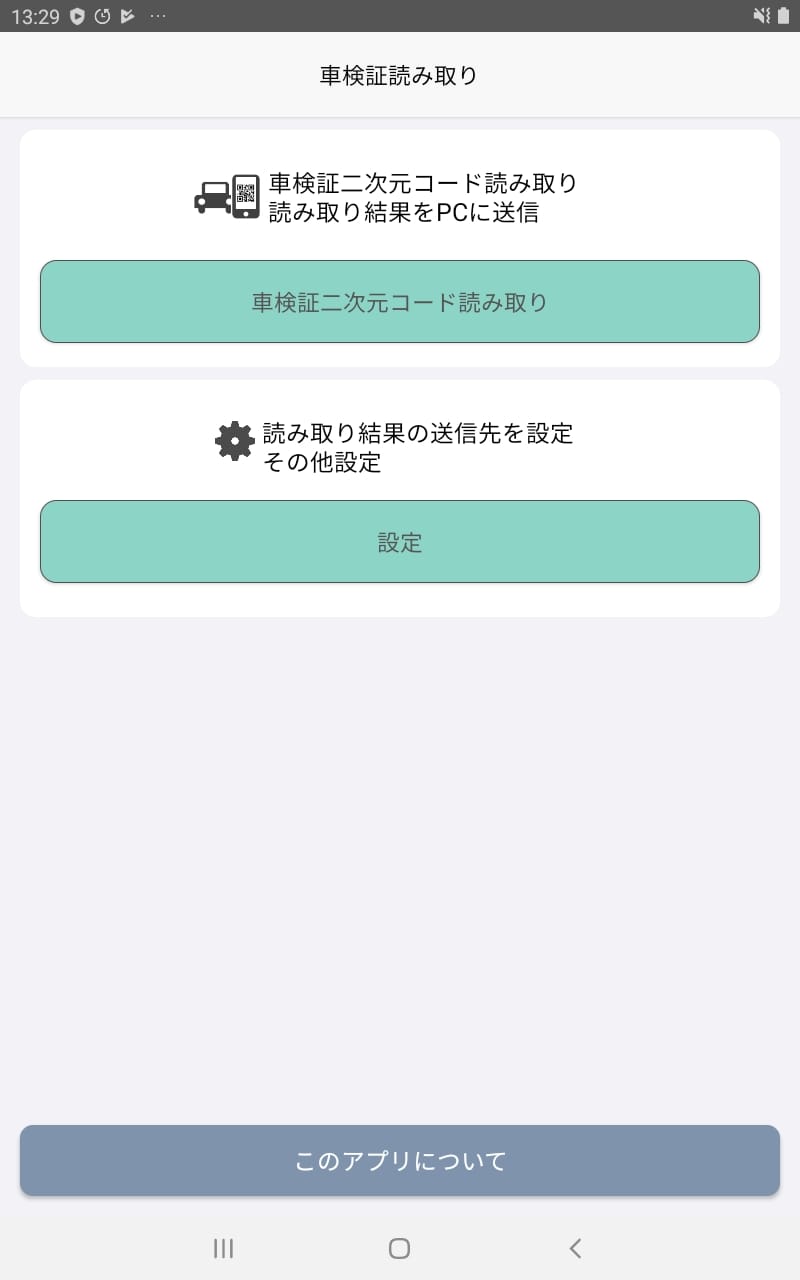Open the 設定 settings screen

pos(400,541)
